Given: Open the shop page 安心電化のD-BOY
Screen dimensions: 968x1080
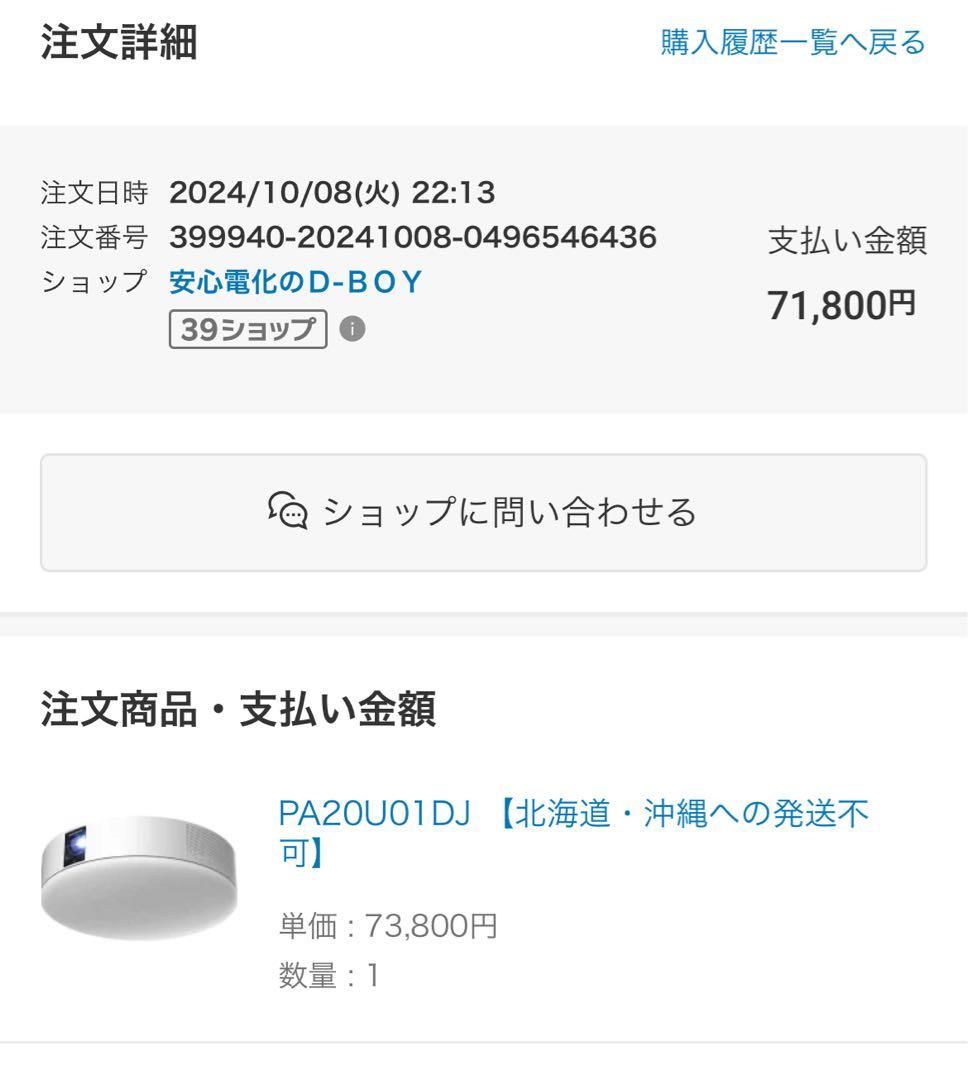Looking at the screenshot, I should click(x=296, y=282).
